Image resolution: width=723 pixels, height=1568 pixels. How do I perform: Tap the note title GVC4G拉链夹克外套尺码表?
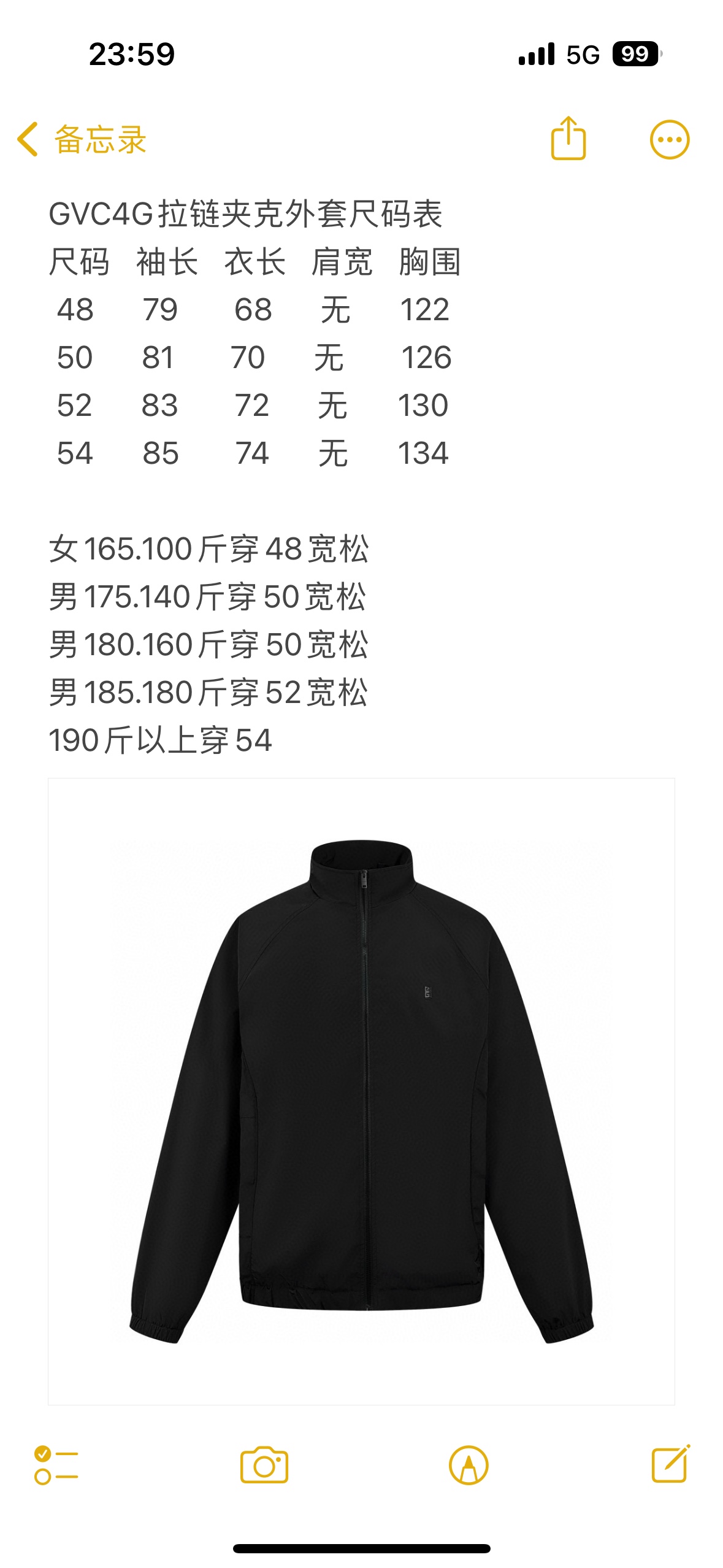coord(245,213)
